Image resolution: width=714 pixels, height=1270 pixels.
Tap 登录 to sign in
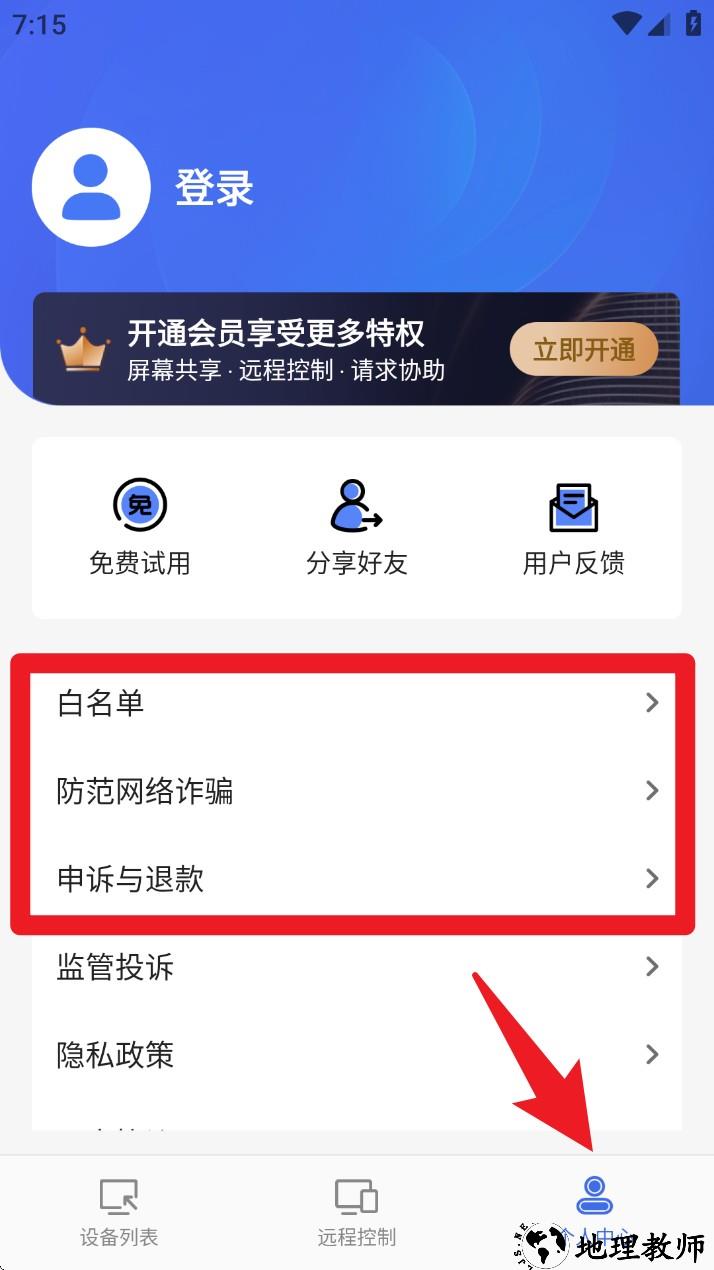[214, 188]
